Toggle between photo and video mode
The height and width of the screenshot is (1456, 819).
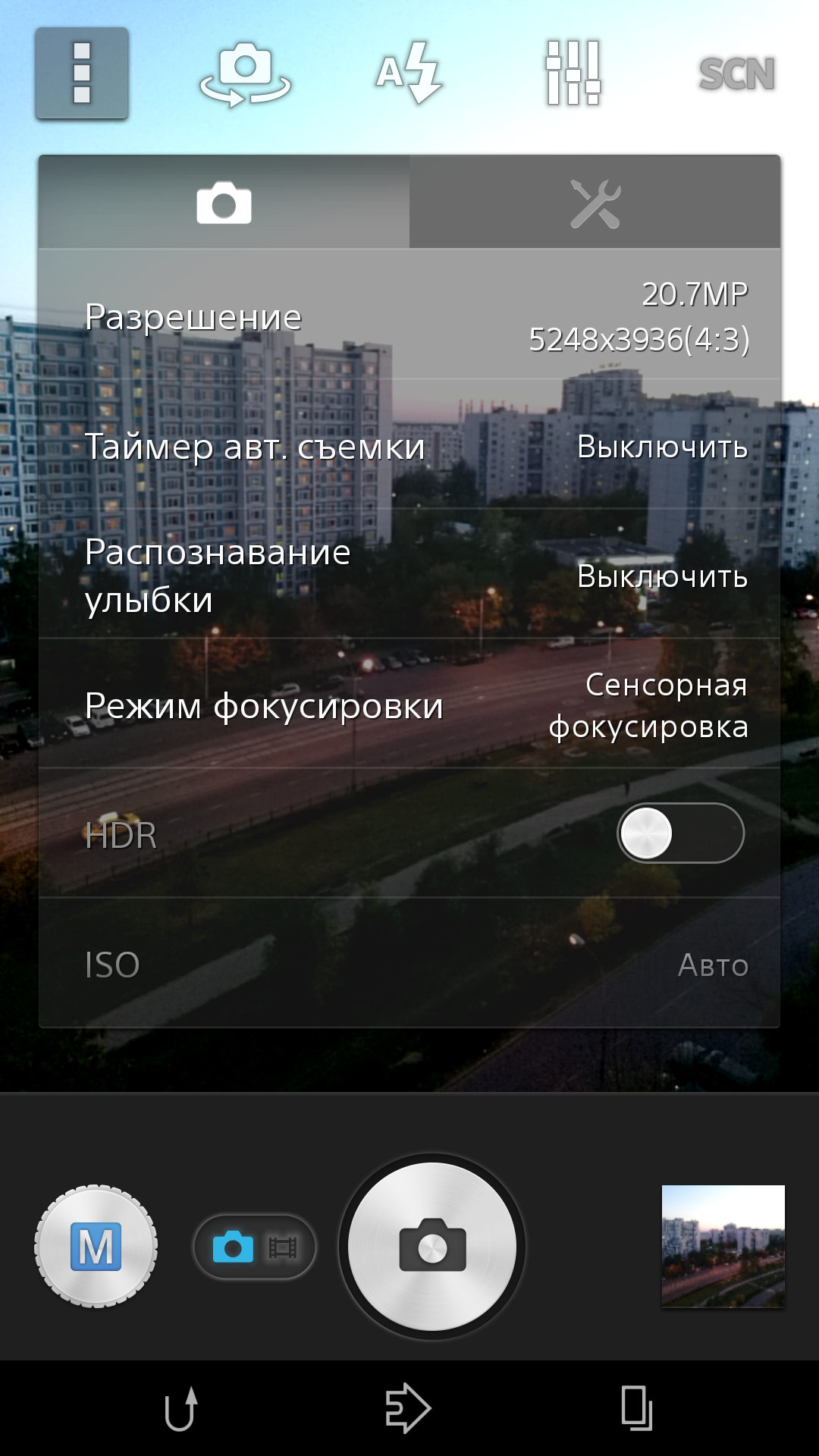255,1247
